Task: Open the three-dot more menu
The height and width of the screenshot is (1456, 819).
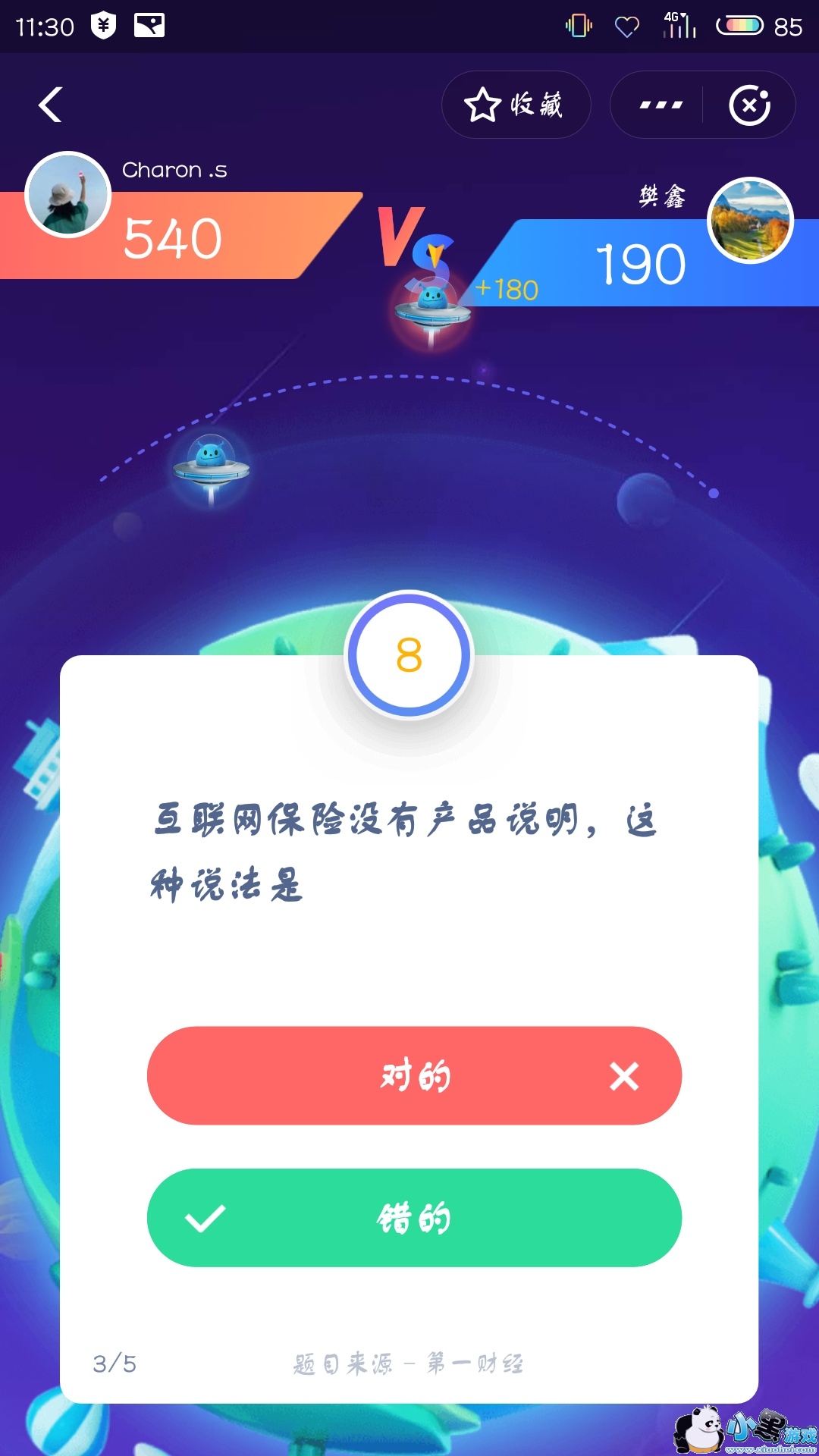Action: [x=661, y=105]
